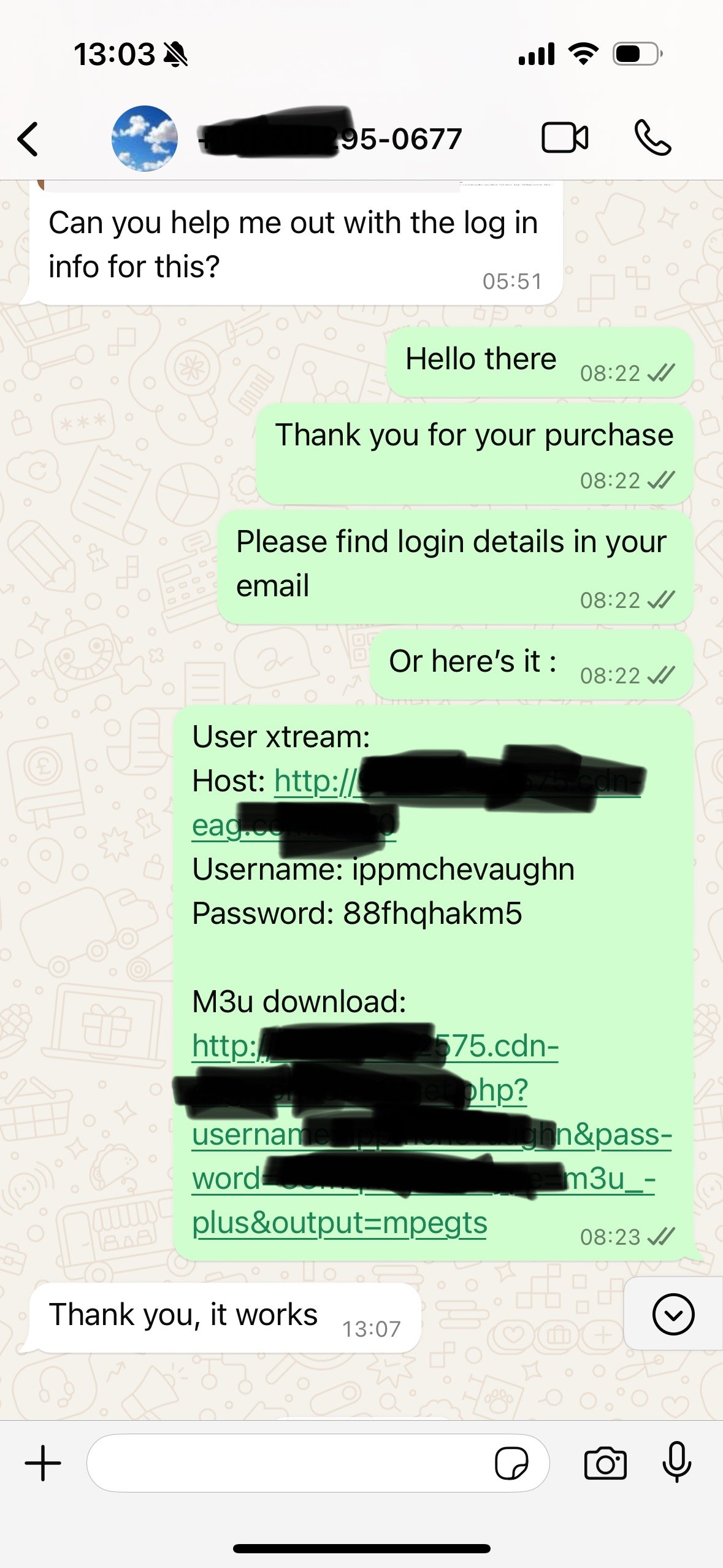Start a voice call

coord(652,137)
